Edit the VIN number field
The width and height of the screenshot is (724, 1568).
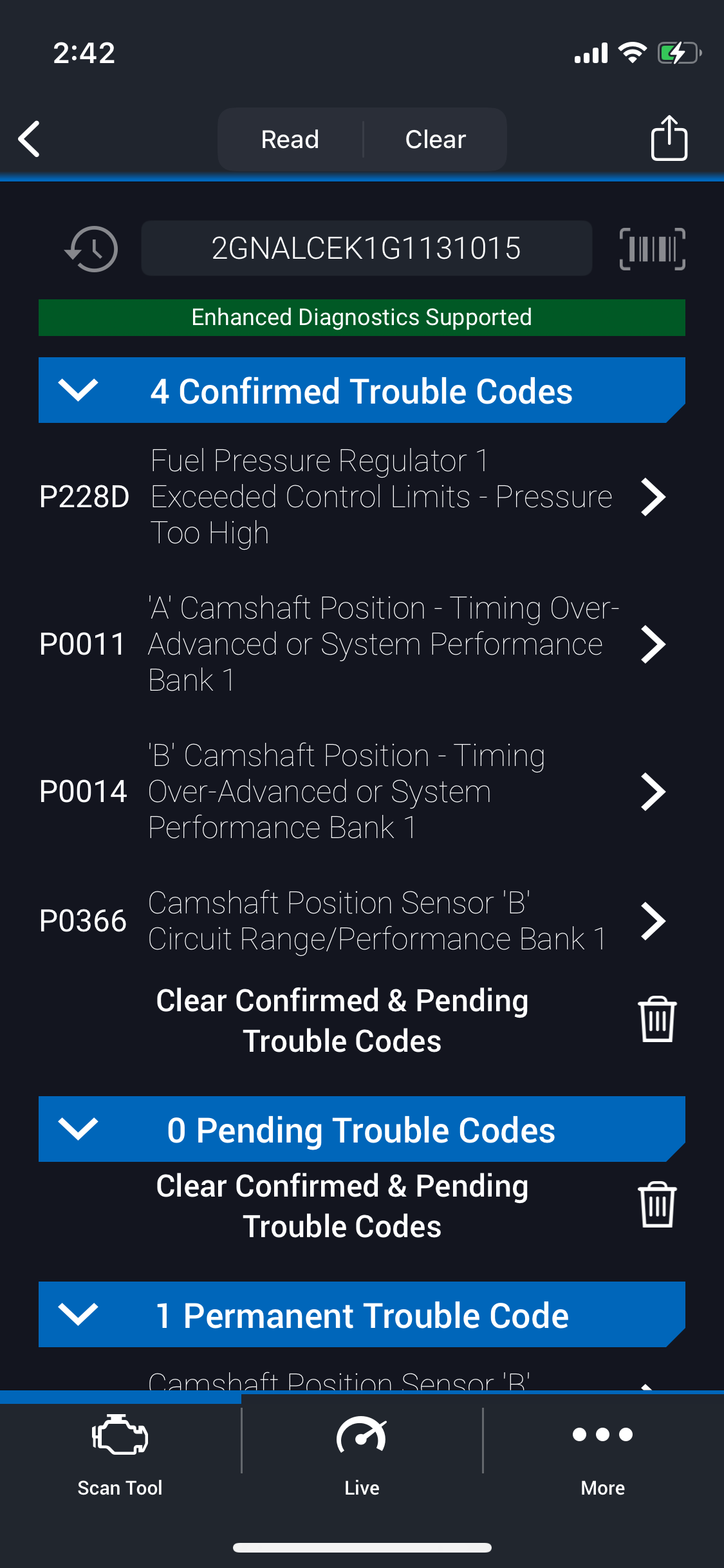pos(366,248)
